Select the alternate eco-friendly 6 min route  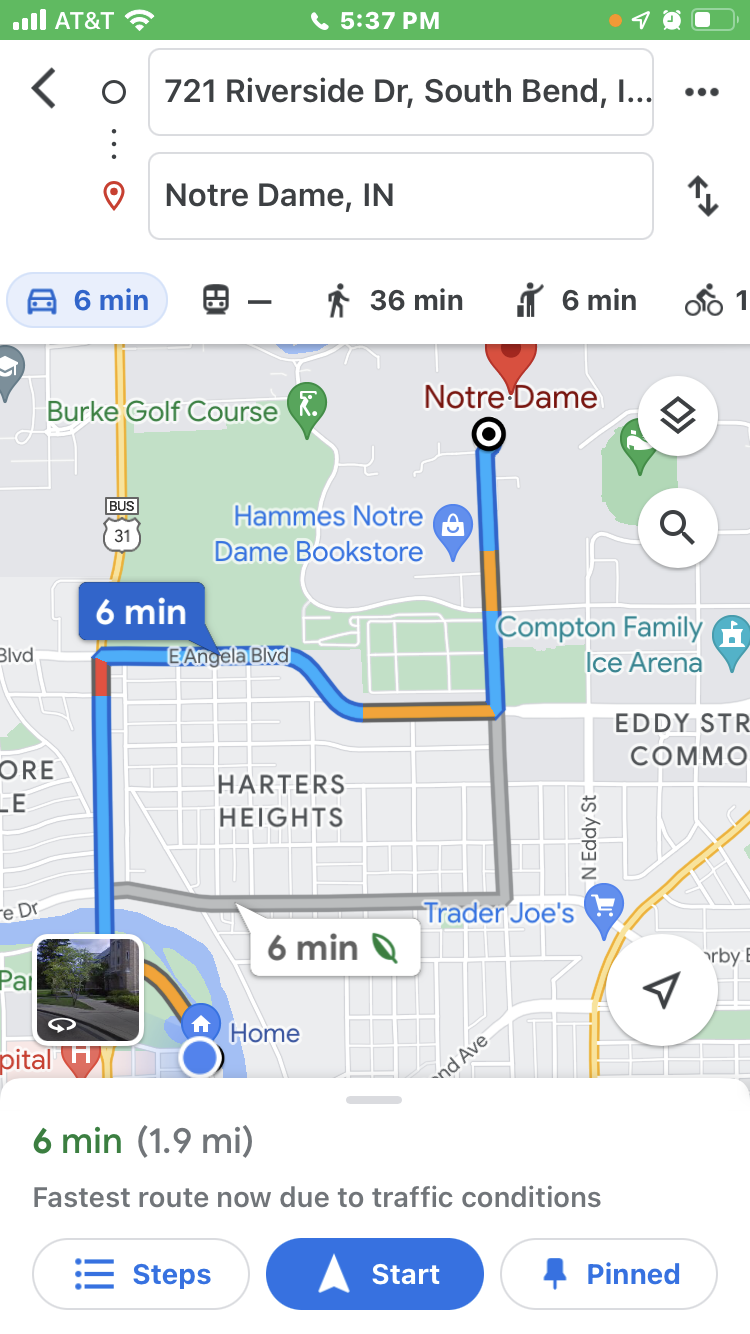coord(333,946)
